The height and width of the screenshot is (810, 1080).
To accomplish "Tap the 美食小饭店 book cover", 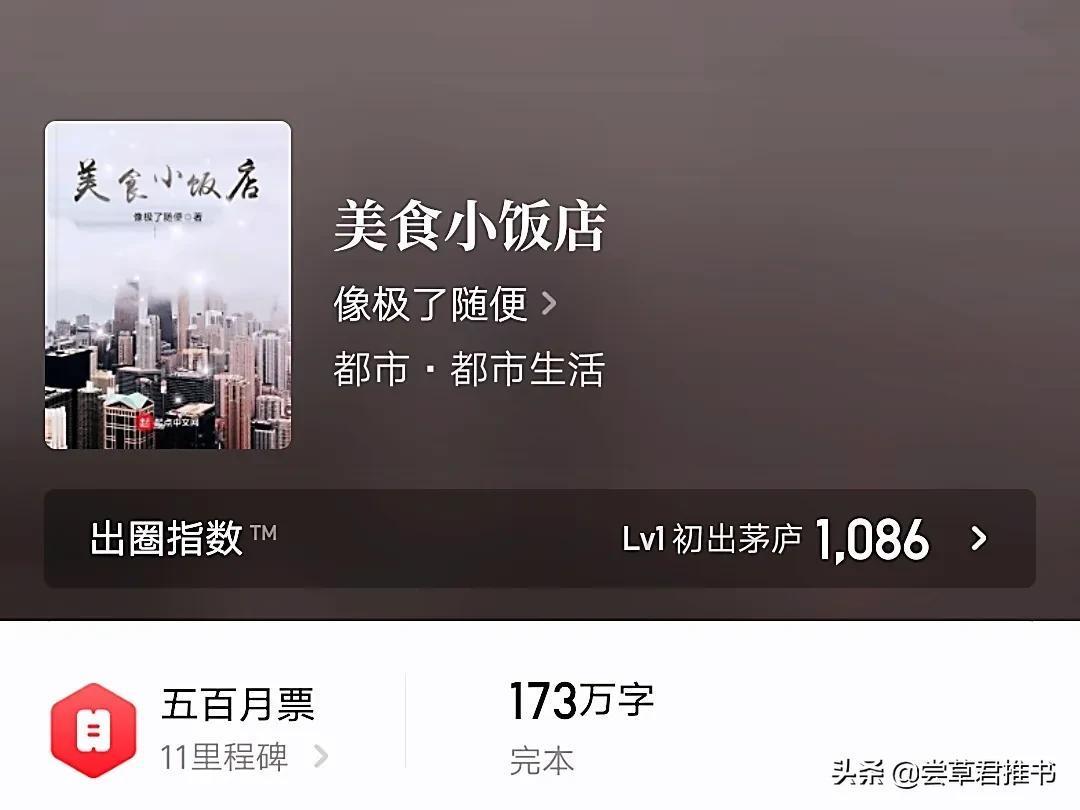I will click(168, 285).
